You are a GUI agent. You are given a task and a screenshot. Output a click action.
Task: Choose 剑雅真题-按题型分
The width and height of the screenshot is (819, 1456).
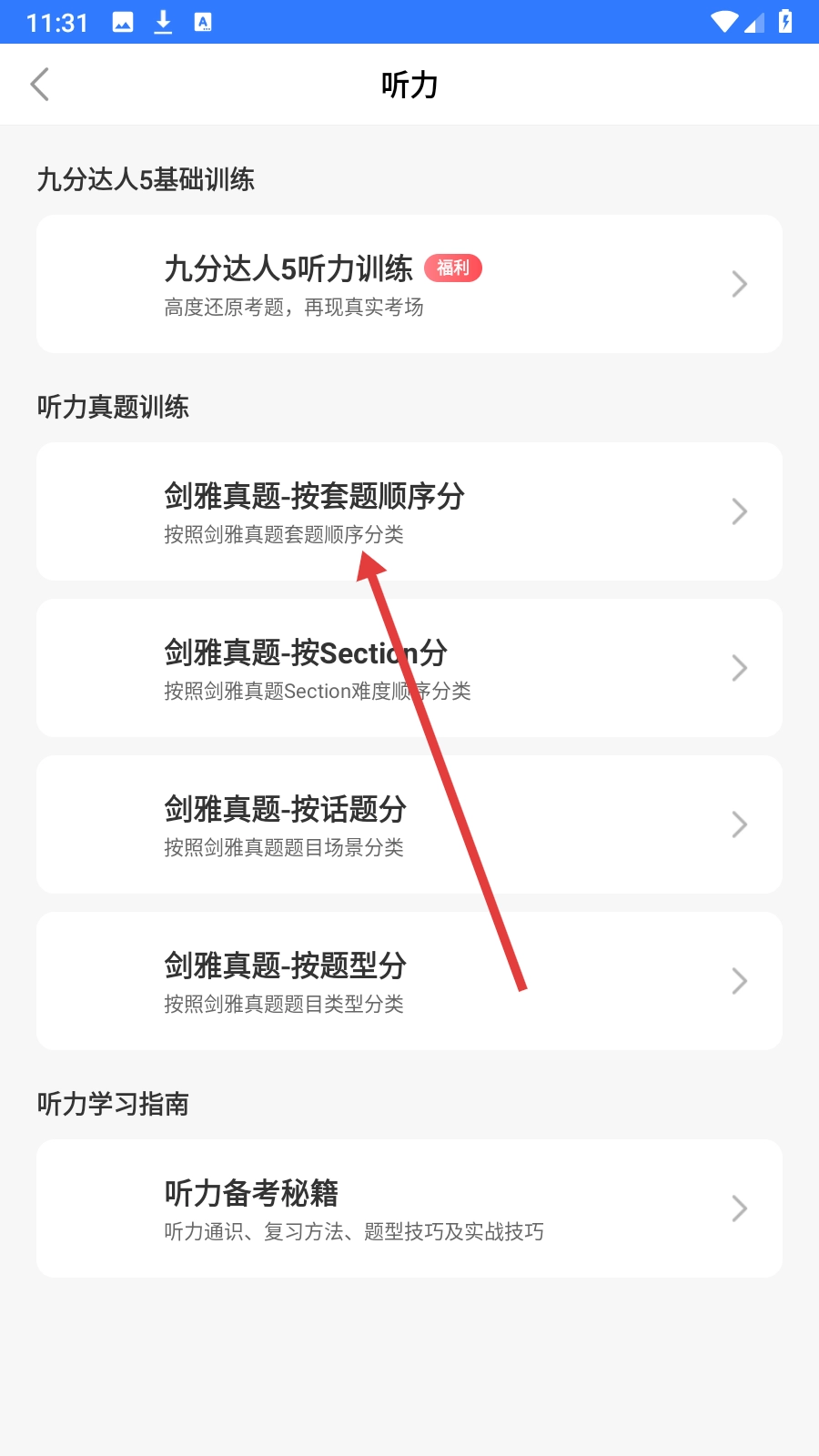coord(409,981)
